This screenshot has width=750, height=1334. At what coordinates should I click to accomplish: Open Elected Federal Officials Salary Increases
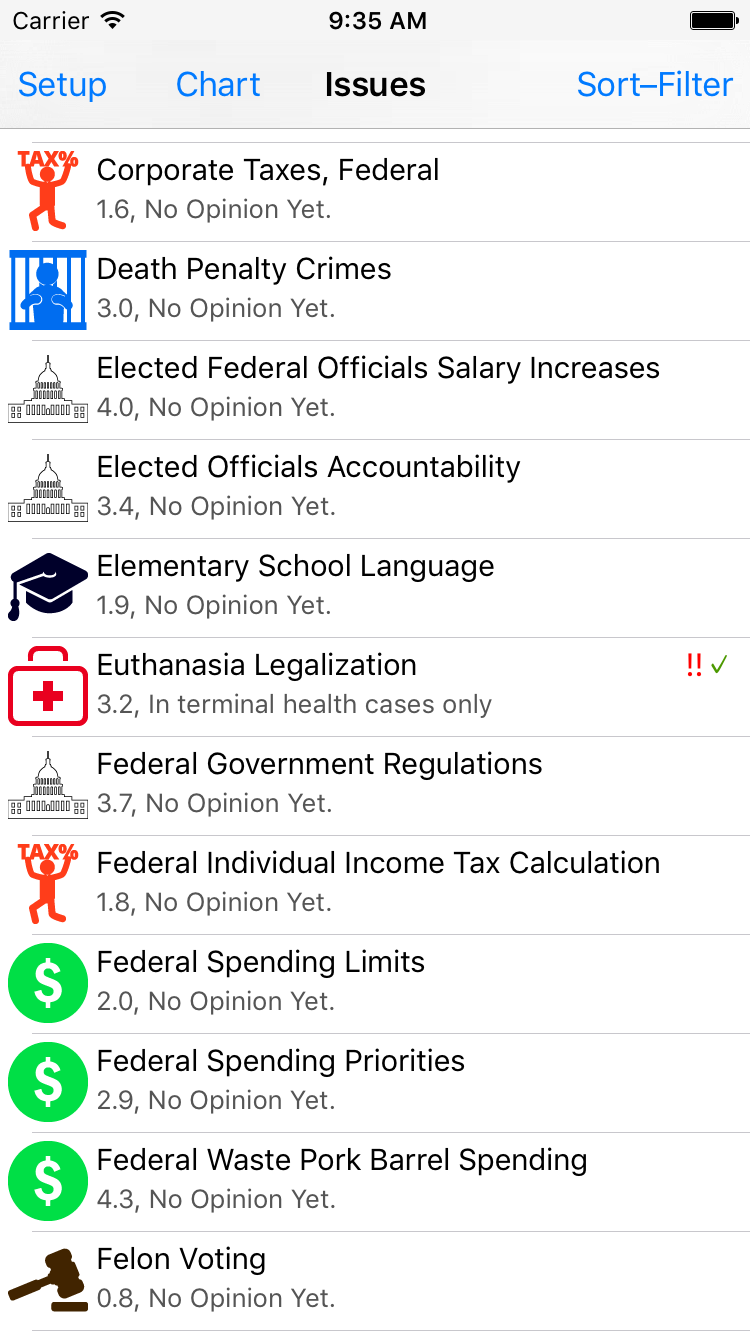pyautogui.click(x=375, y=390)
